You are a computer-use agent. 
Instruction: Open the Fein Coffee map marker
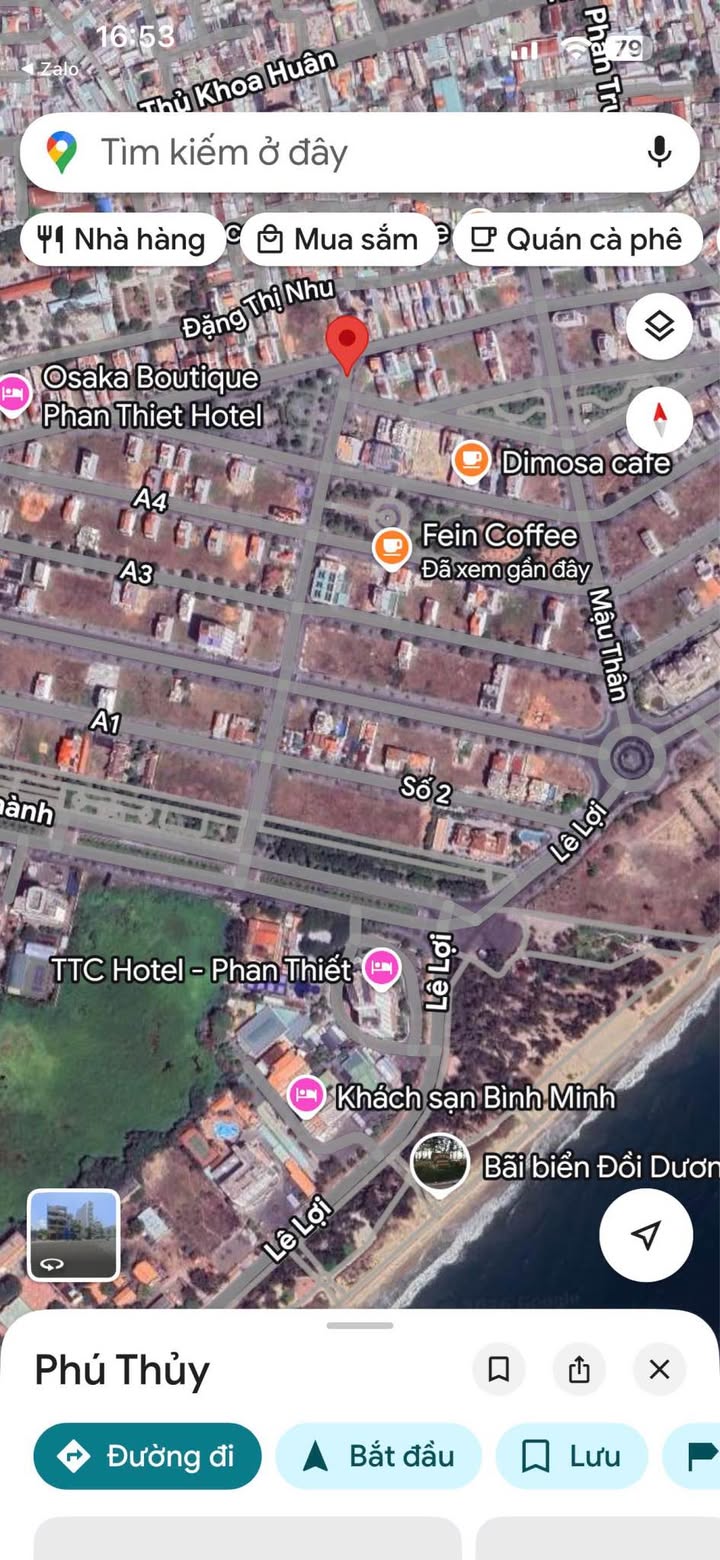(392, 546)
